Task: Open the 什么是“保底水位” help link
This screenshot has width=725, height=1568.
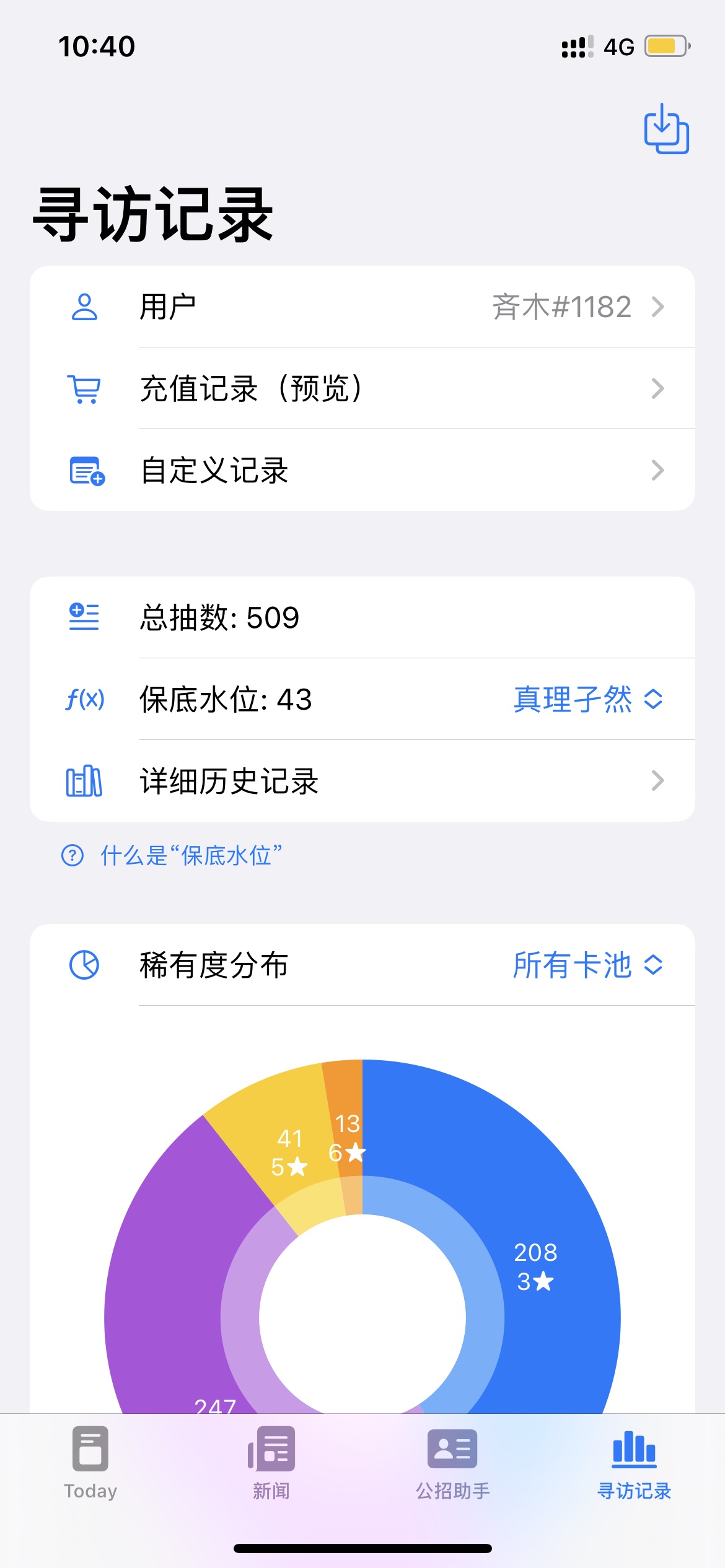Action: pyautogui.click(x=172, y=856)
